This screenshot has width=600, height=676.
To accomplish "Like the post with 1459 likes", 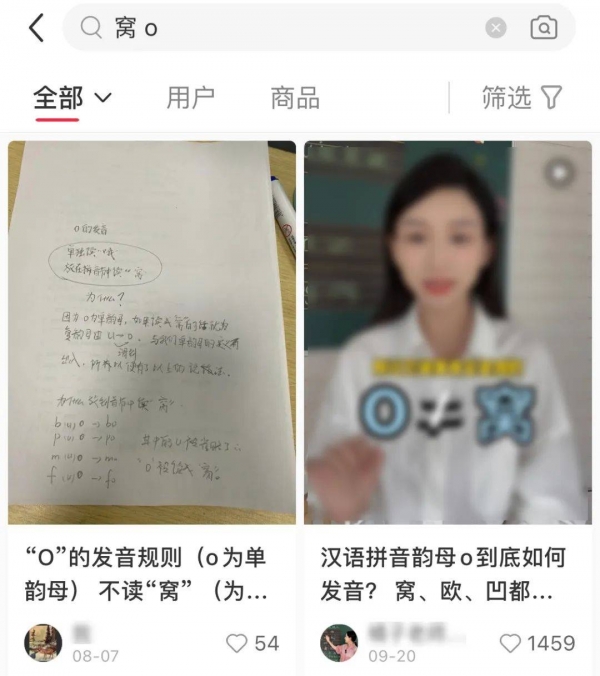I will click(x=510, y=643).
